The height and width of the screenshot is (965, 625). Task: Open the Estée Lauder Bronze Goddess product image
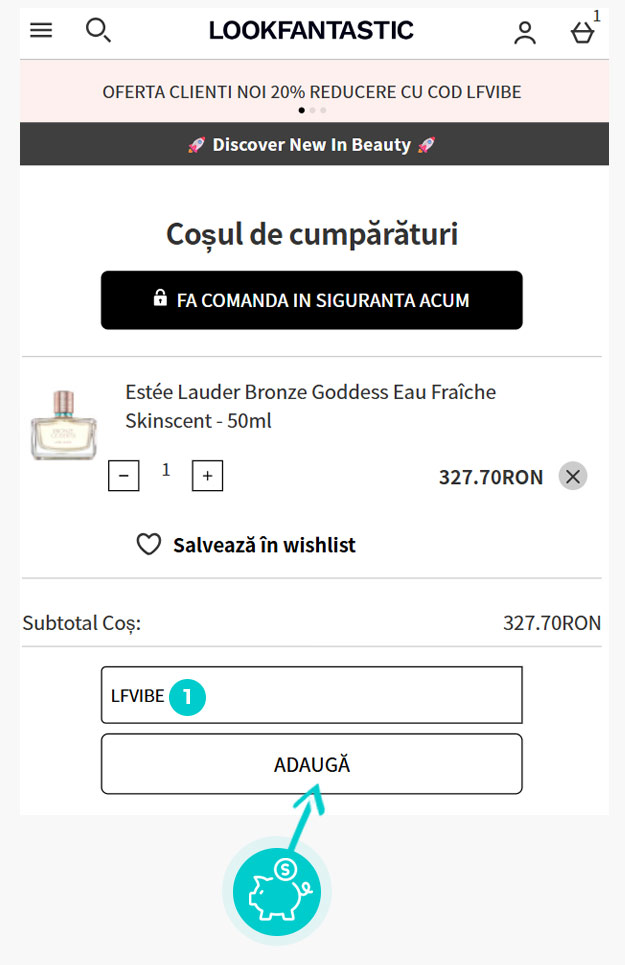[x=64, y=425]
